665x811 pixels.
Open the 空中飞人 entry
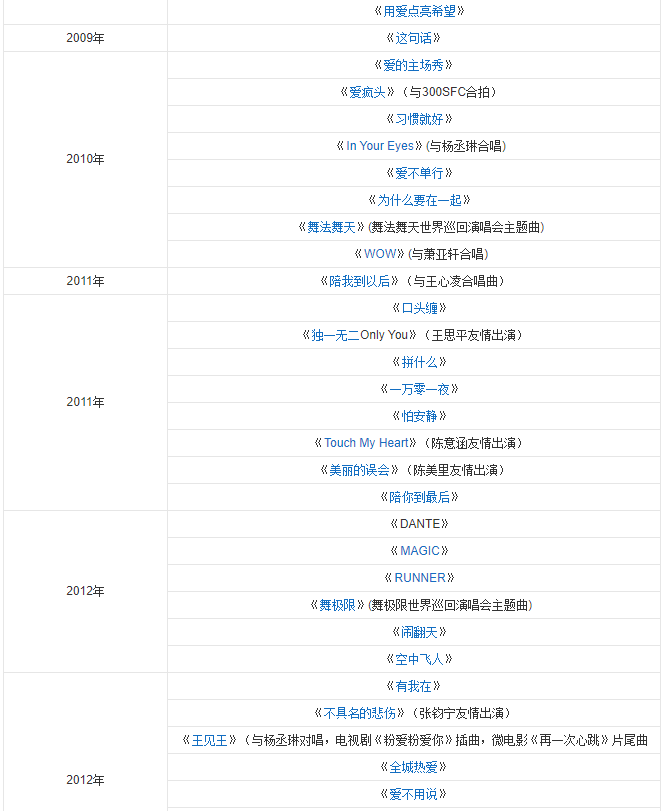click(x=418, y=659)
